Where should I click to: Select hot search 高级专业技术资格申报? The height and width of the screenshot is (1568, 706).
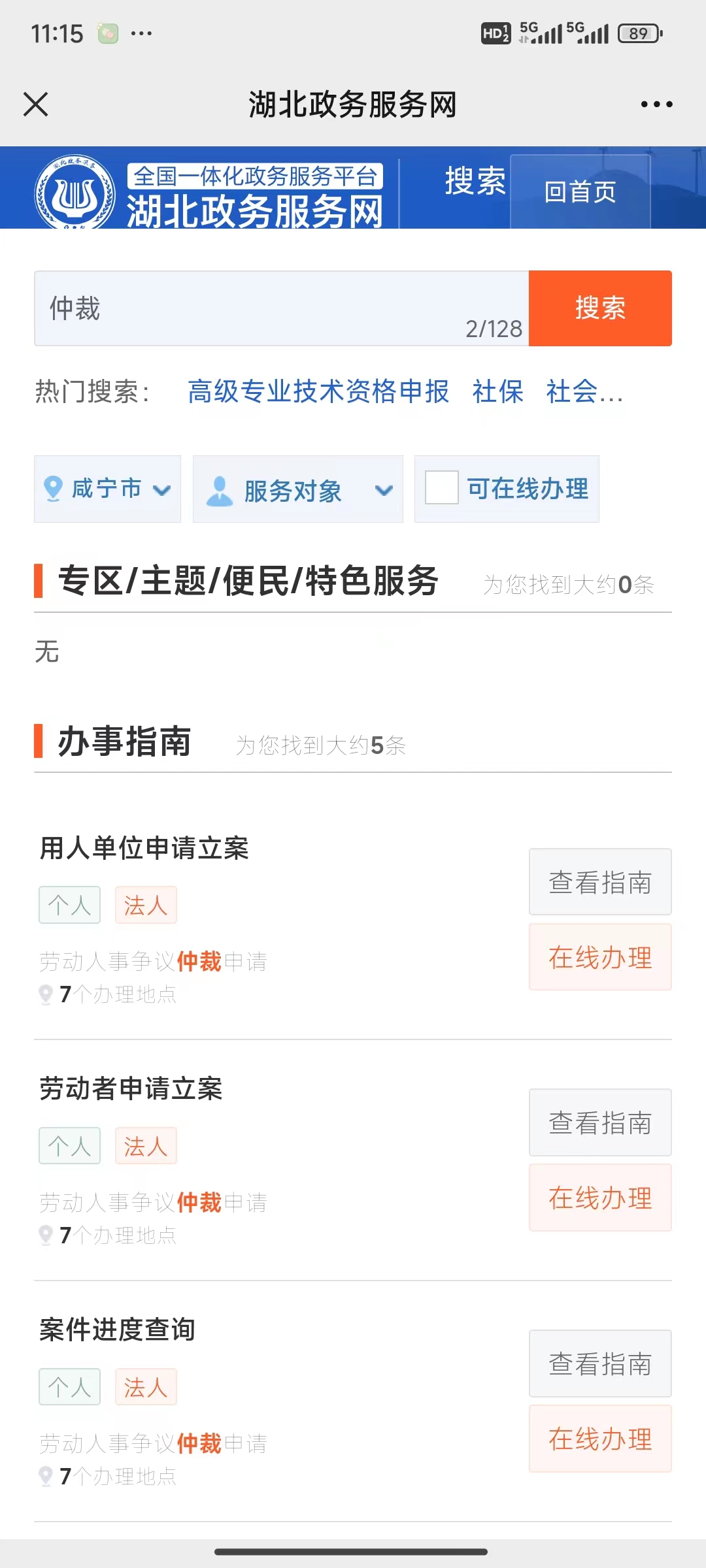318,392
